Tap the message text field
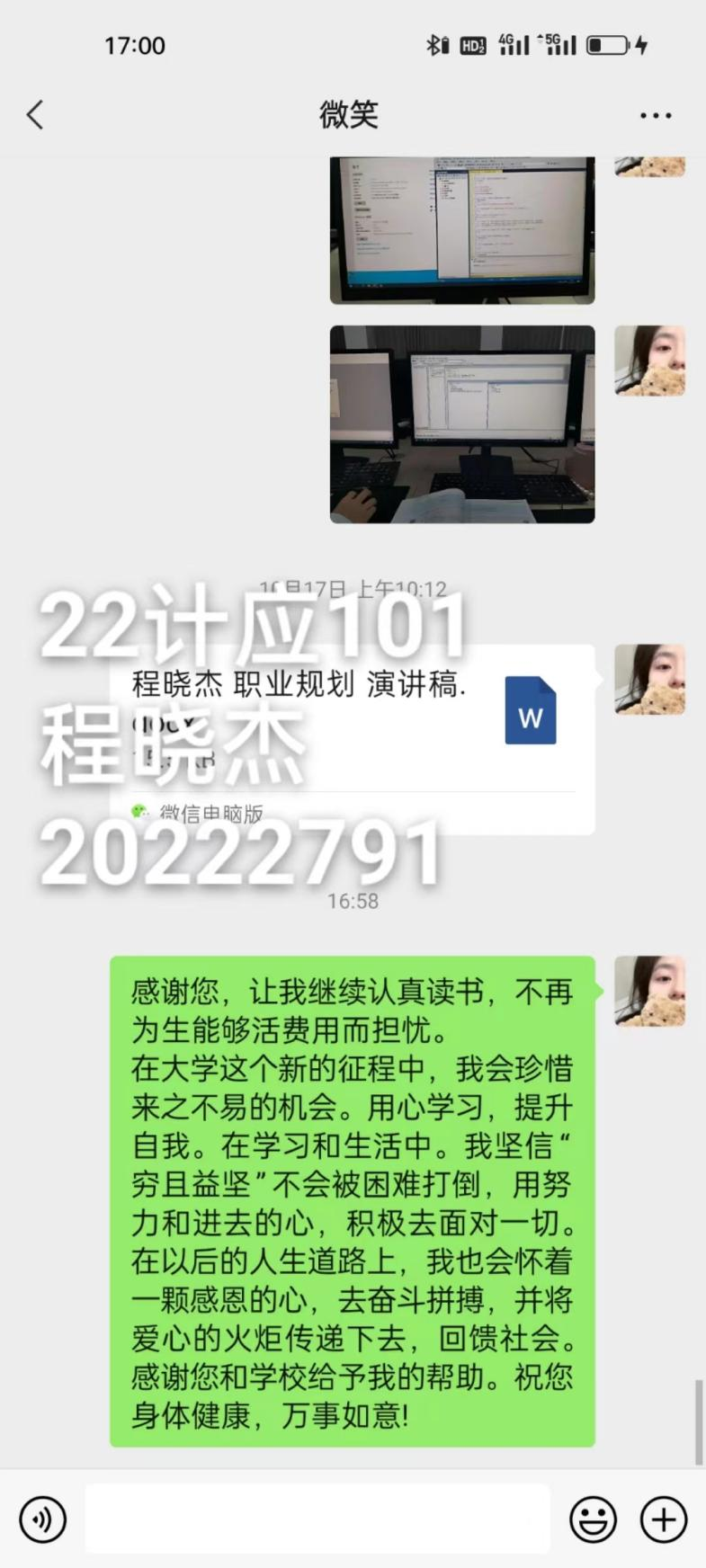 pos(317,1520)
